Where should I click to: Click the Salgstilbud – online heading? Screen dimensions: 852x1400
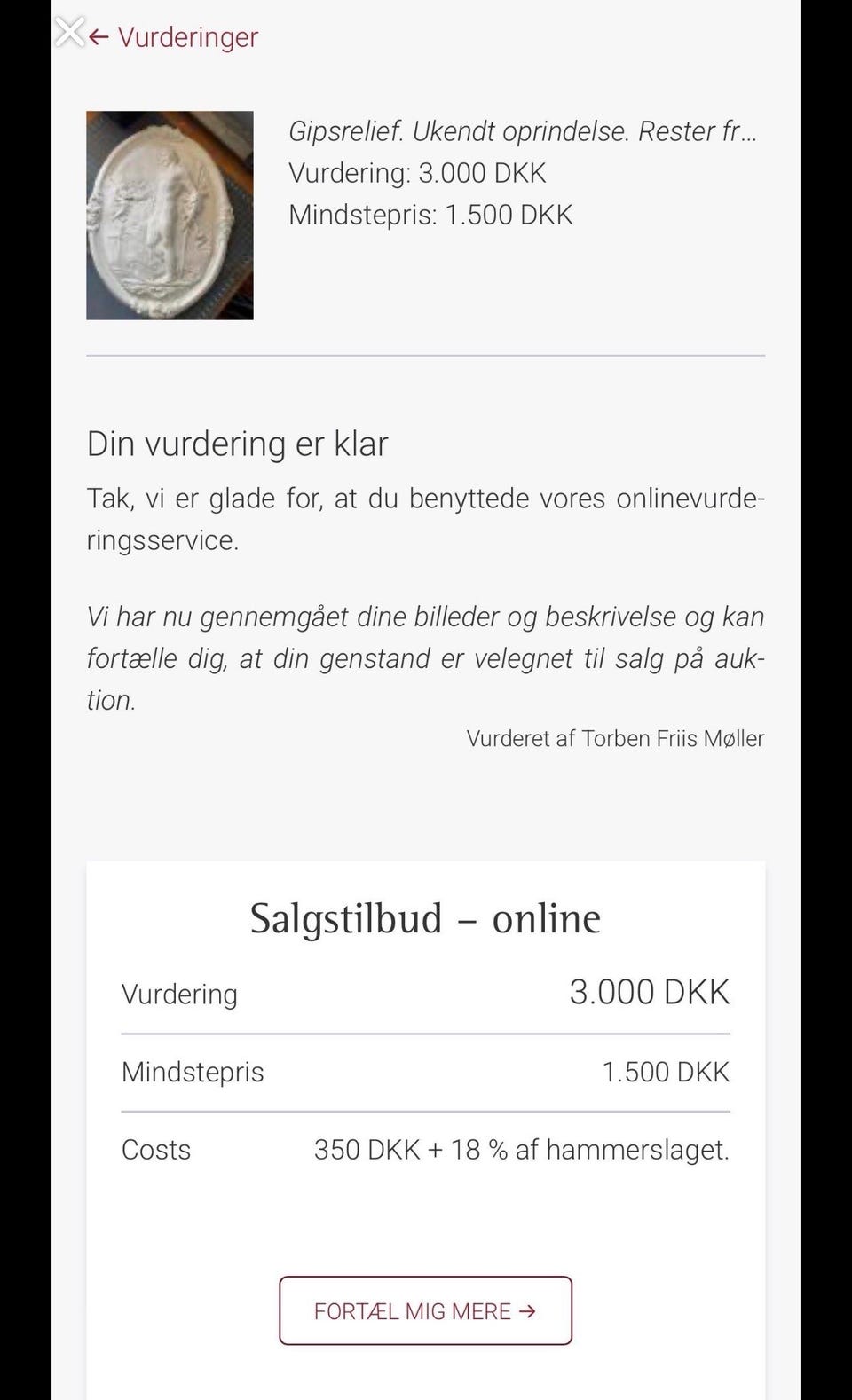425,918
